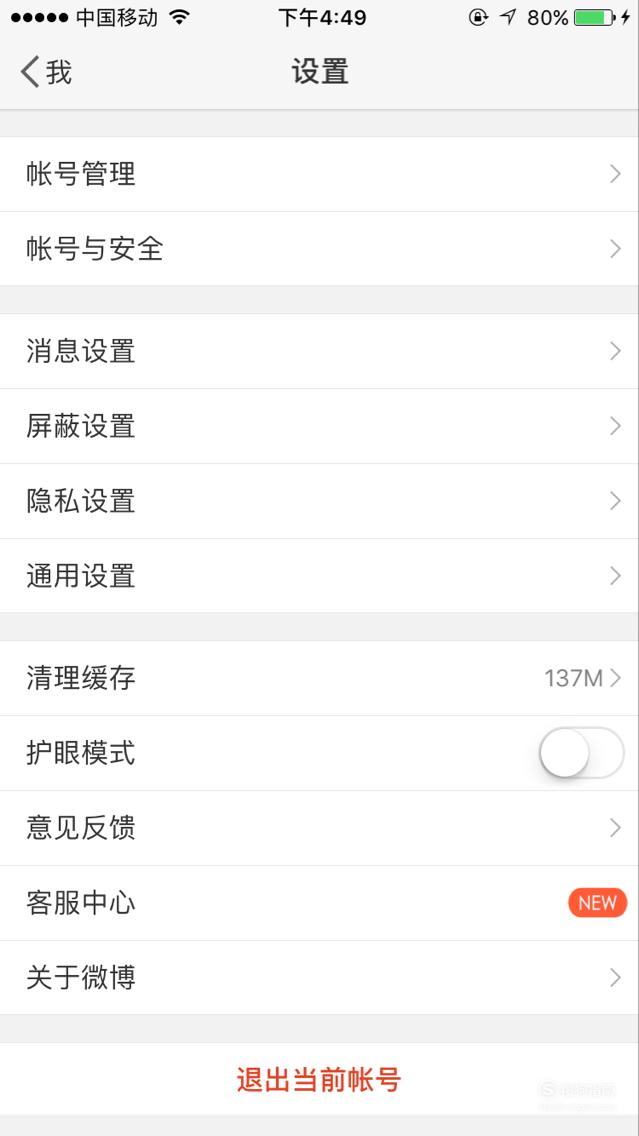
Task: Open 通用设置
Action: 320,576
